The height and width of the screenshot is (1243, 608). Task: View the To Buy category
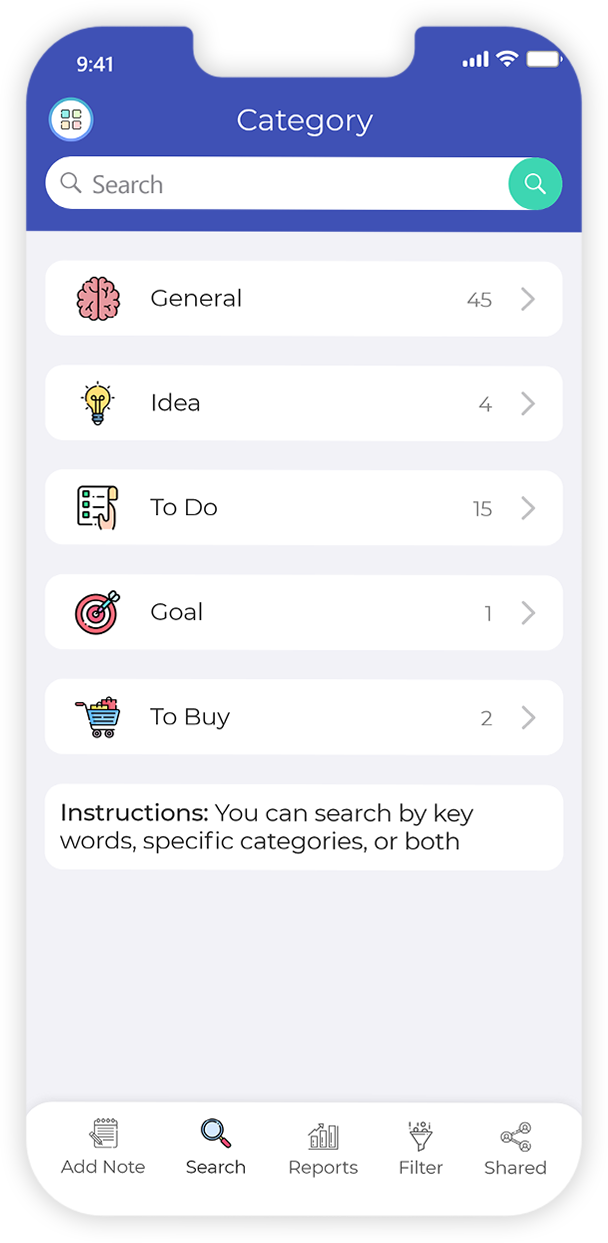click(303, 717)
